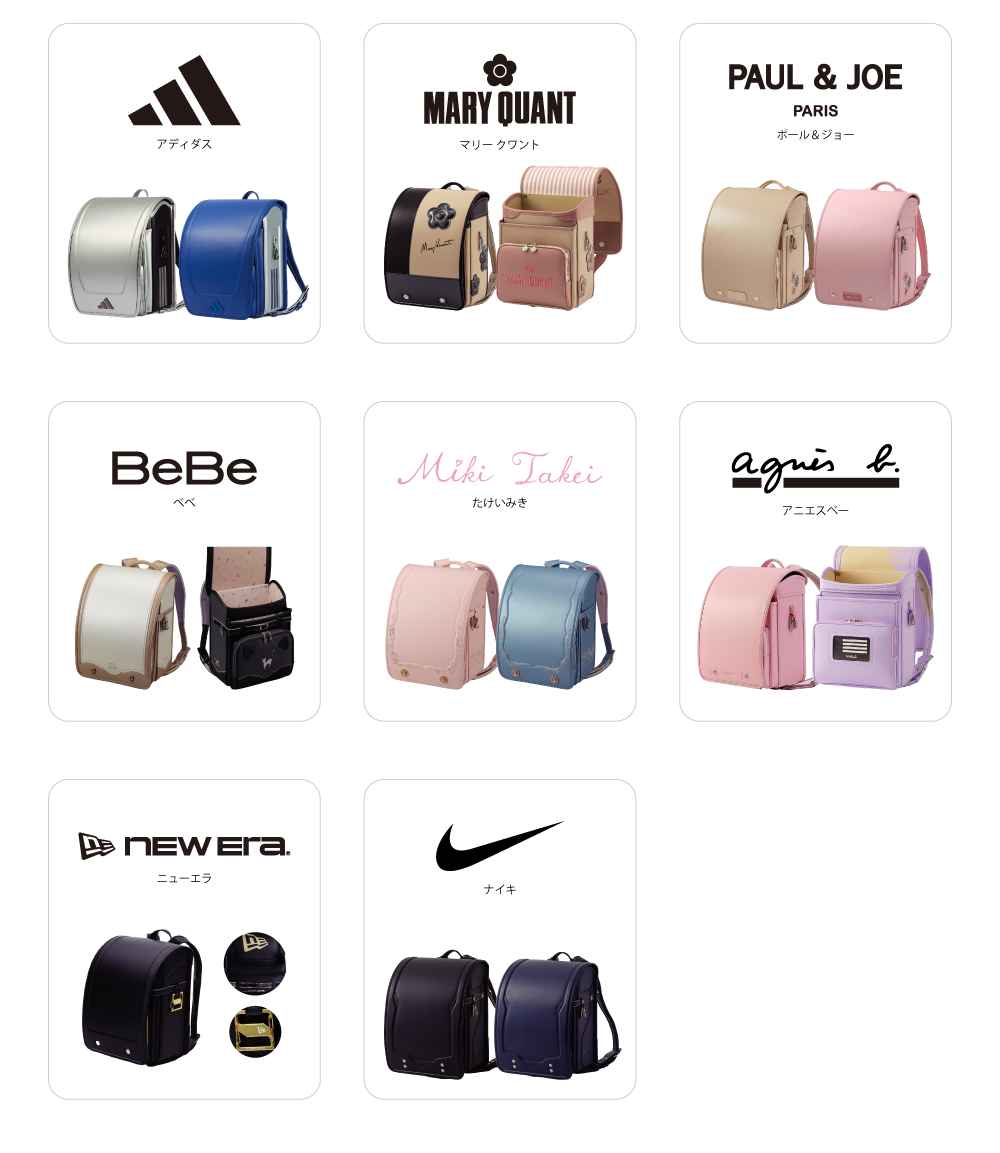Open the BeBe brand card
The image size is (1000, 1153).
pos(184,561)
